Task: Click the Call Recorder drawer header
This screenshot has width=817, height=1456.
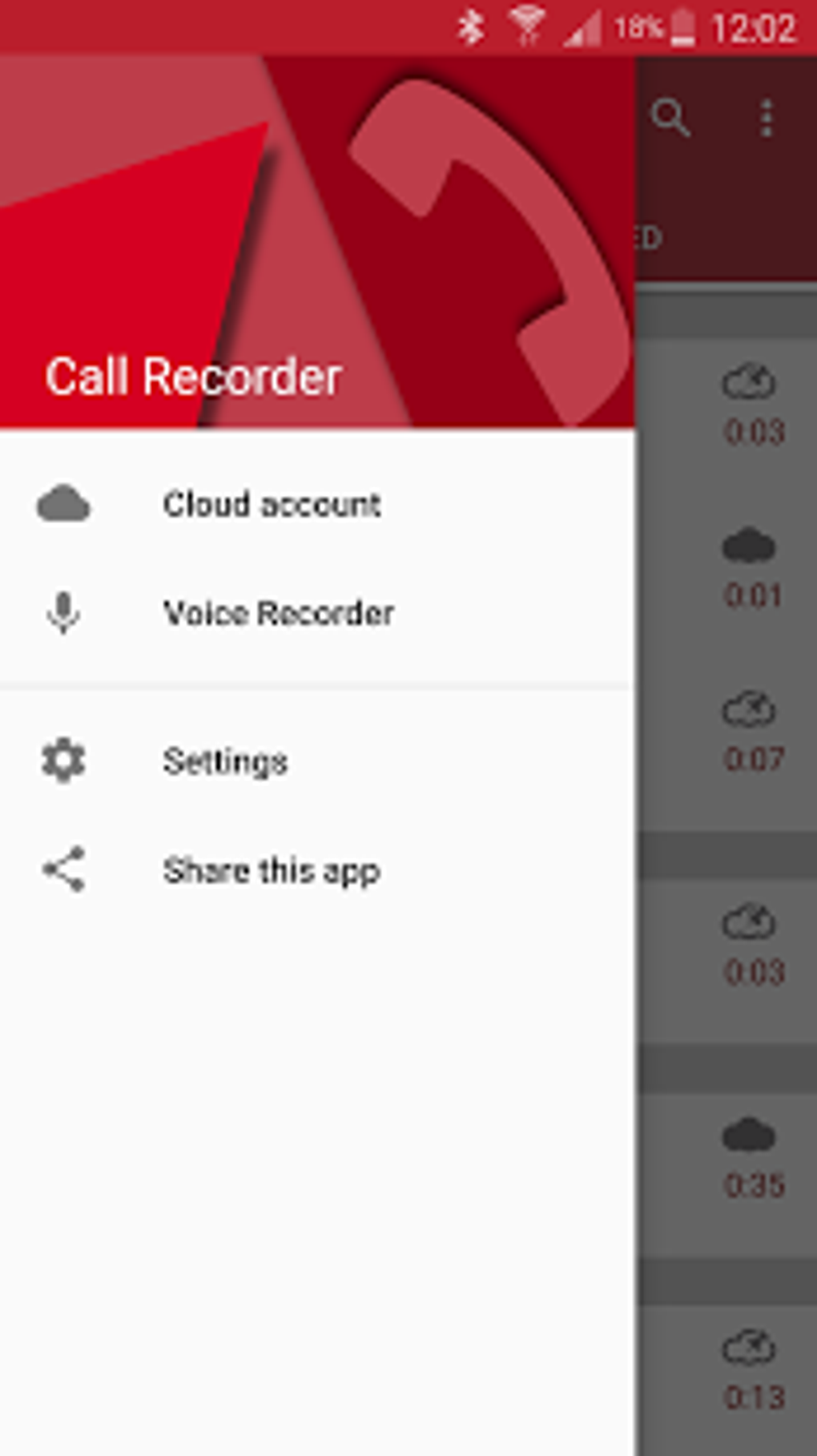Action: click(x=195, y=377)
